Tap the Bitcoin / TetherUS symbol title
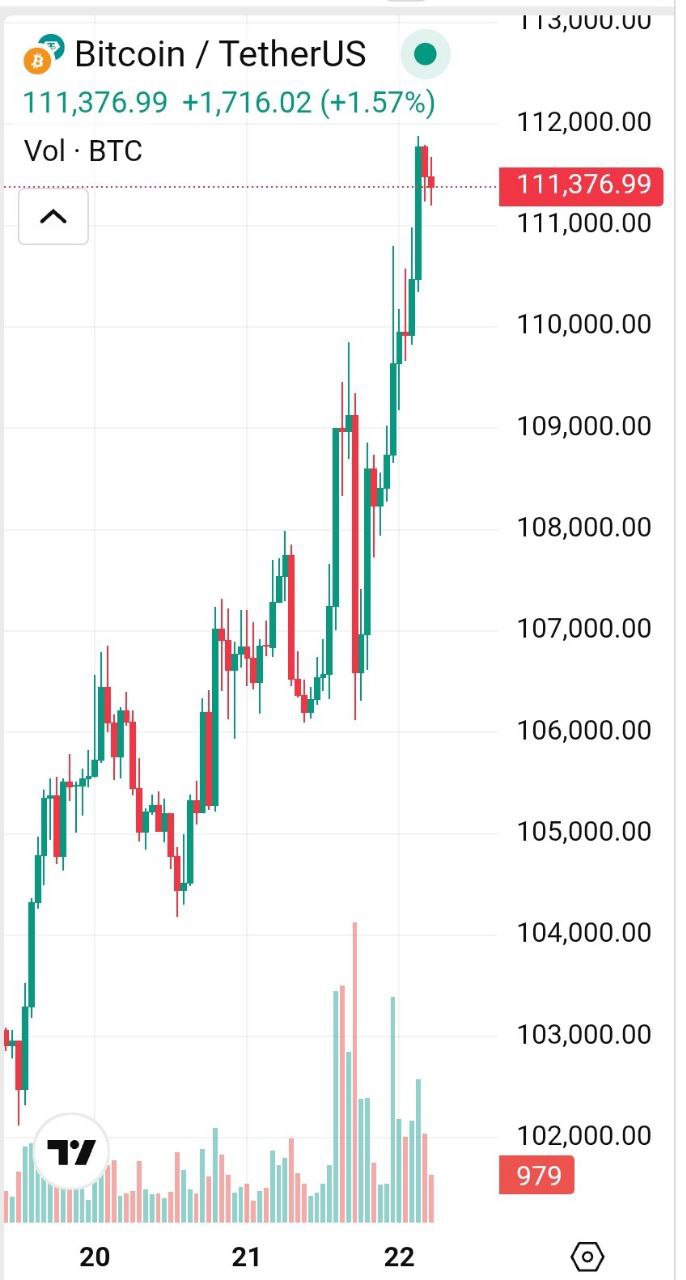 pos(220,54)
